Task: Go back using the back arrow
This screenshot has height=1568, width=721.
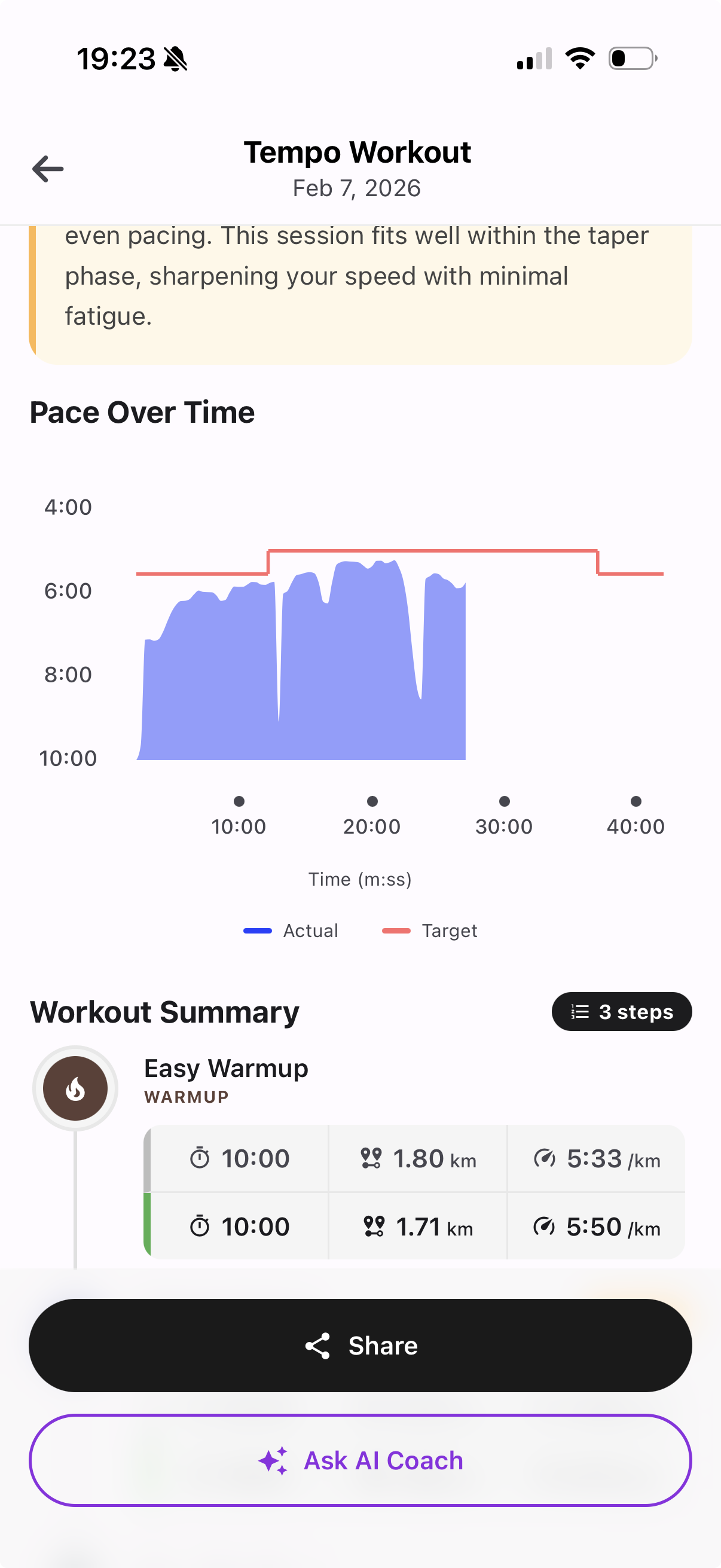Action: pos(47,169)
